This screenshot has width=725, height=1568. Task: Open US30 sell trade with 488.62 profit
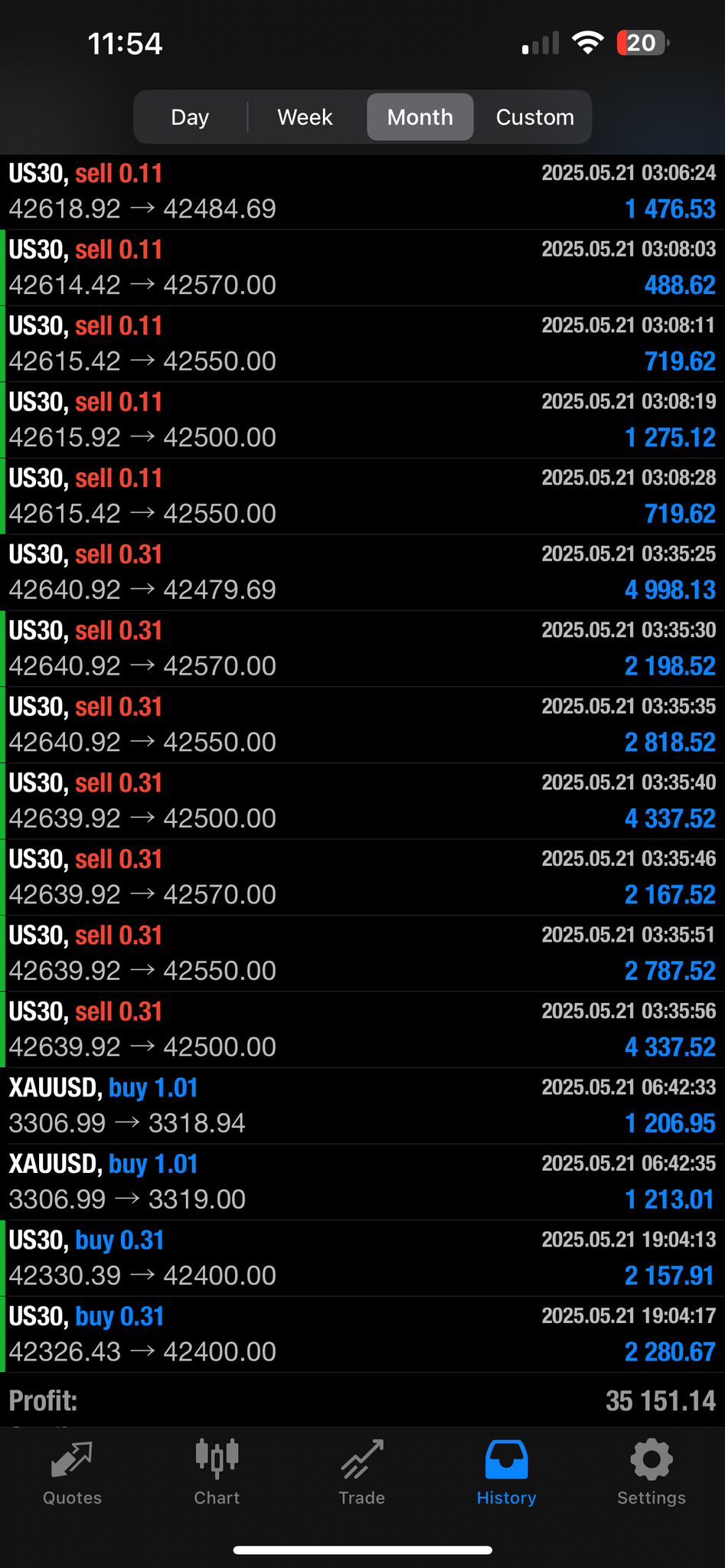pos(362,267)
